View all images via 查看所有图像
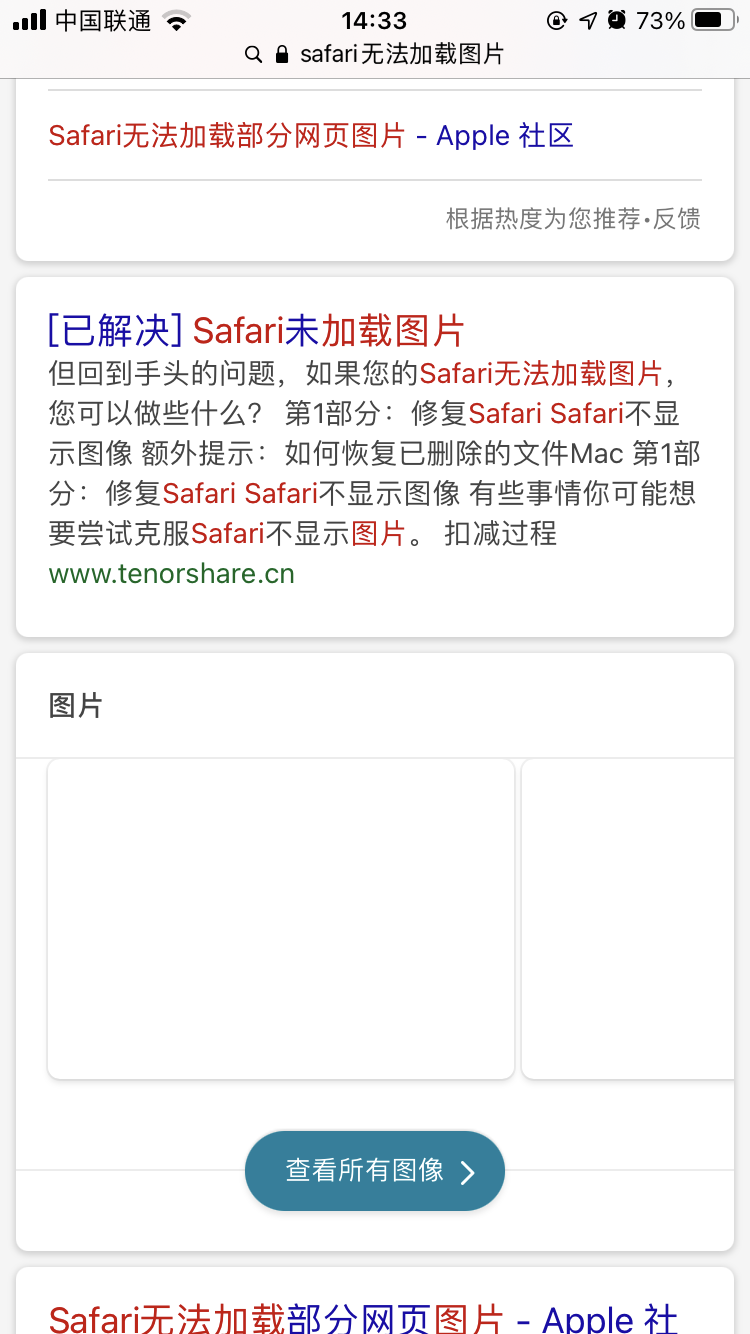This screenshot has width=750, height=1334. tap(375, 1171)
